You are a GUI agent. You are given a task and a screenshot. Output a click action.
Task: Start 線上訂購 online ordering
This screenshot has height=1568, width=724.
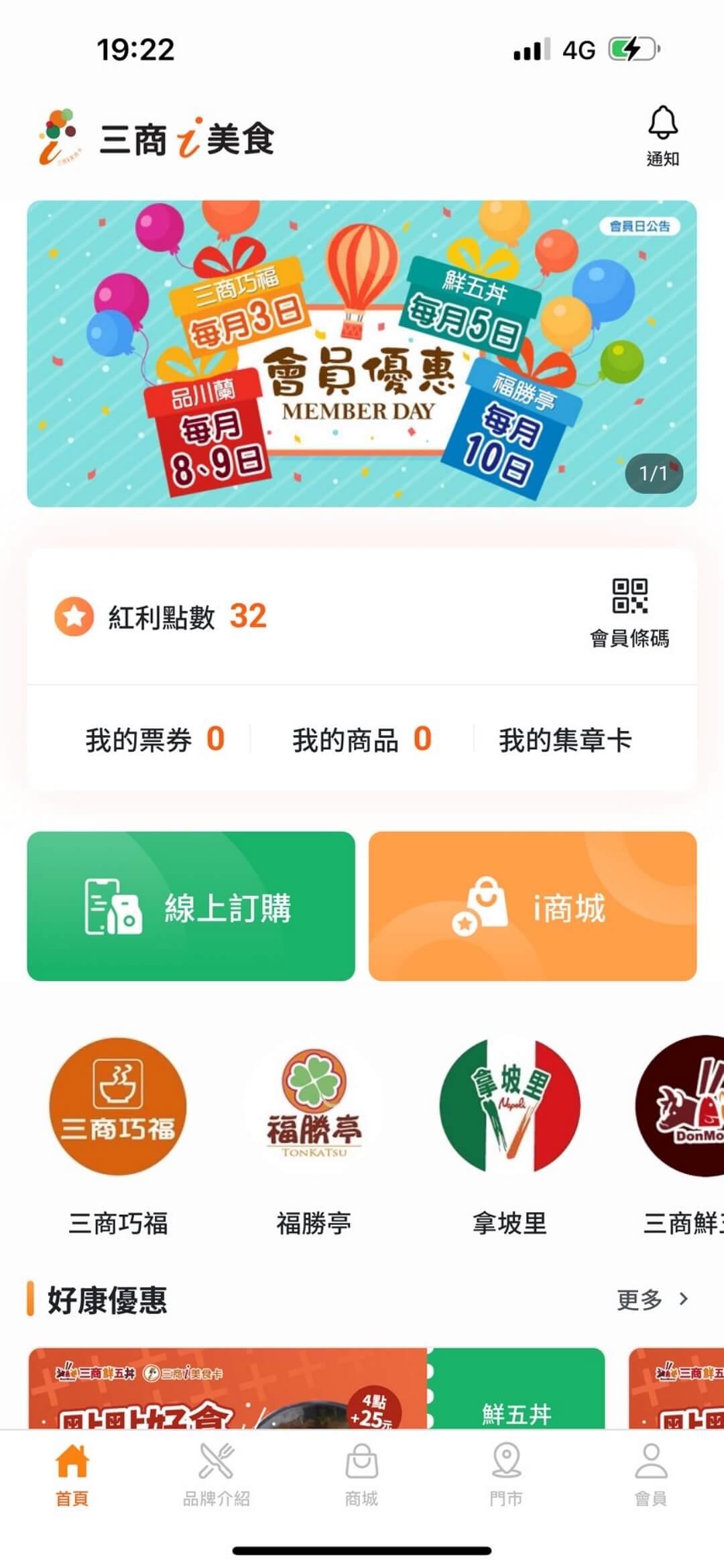191,906
